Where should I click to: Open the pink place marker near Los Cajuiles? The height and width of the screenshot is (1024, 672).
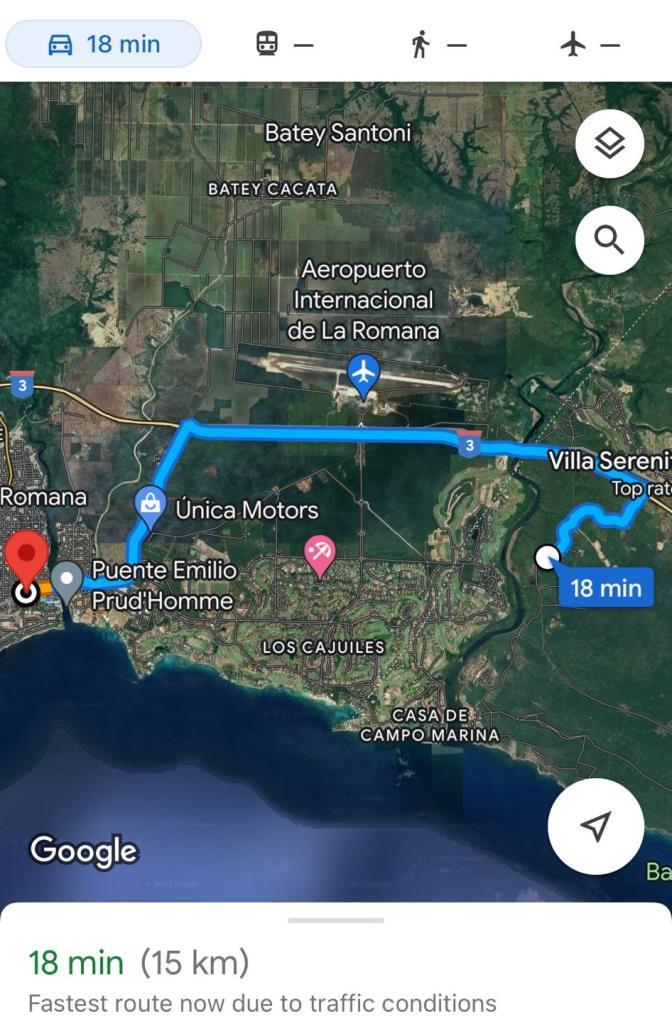pos(320,553)
